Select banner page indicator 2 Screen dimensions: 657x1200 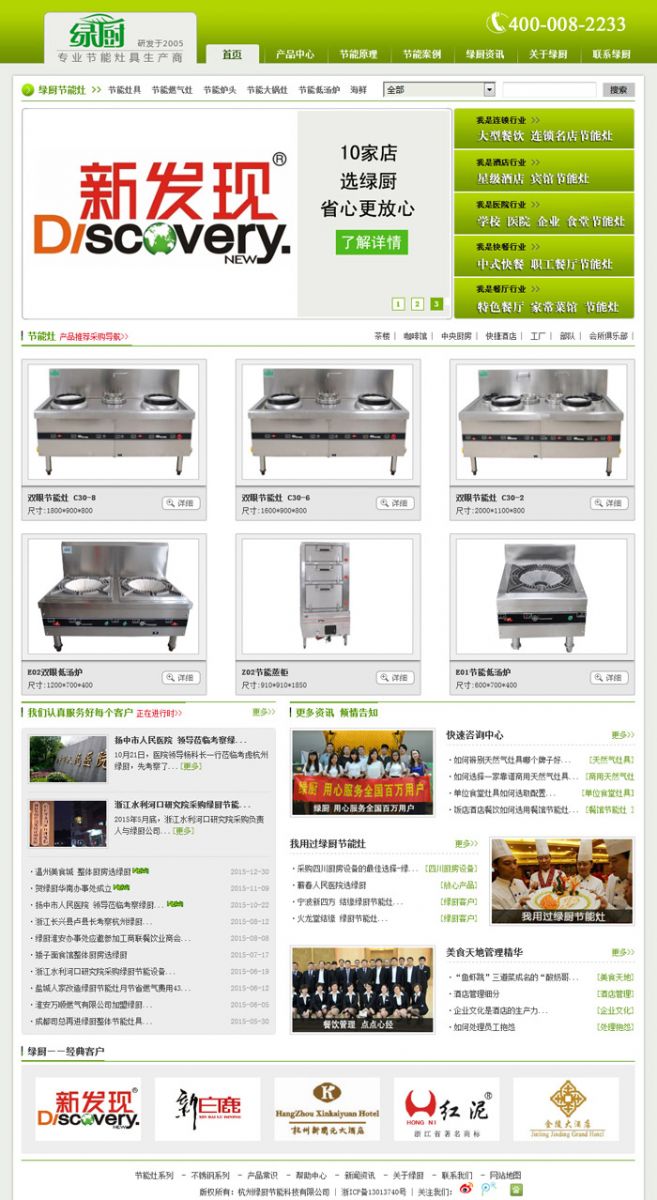click(417, 303)
